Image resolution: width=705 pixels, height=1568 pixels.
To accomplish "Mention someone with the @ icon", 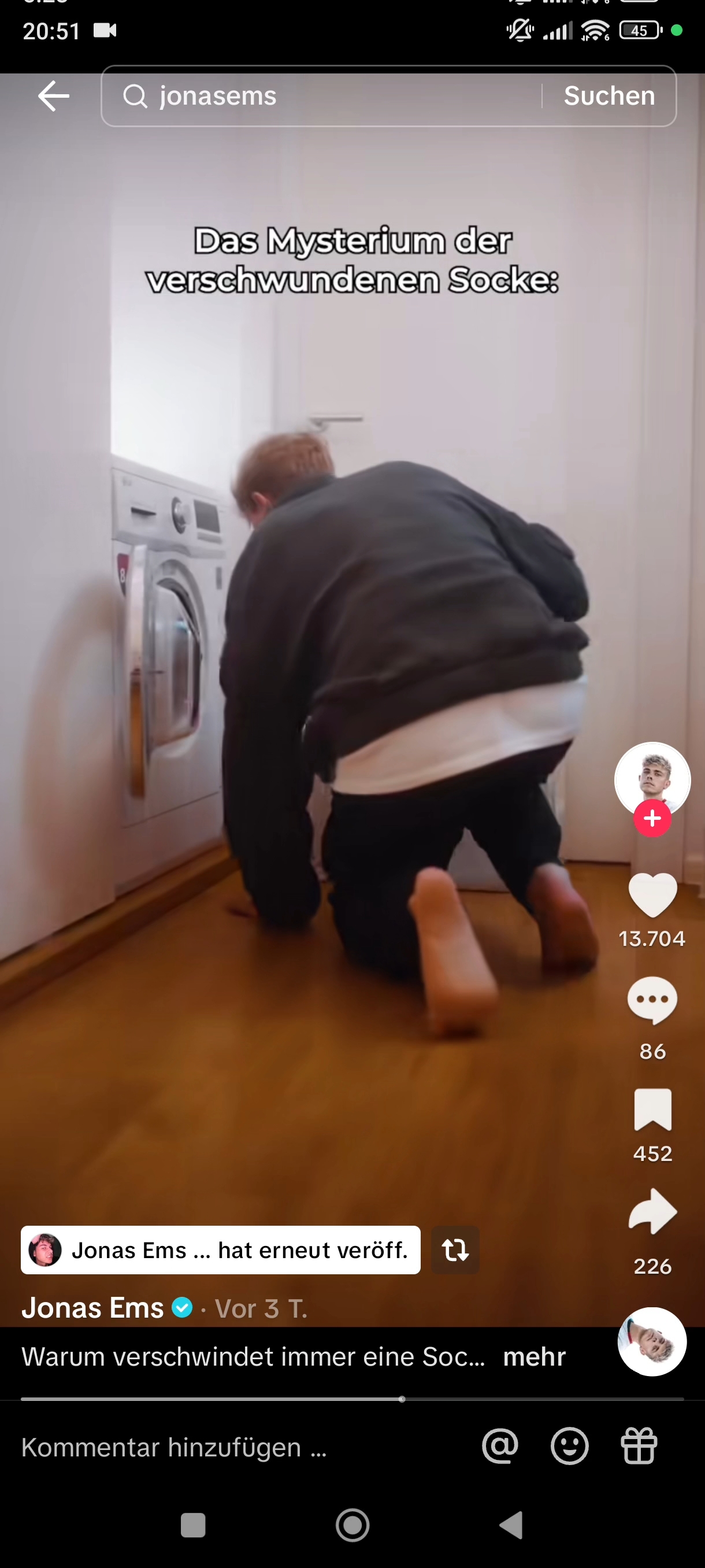I will coord(500,1445).
